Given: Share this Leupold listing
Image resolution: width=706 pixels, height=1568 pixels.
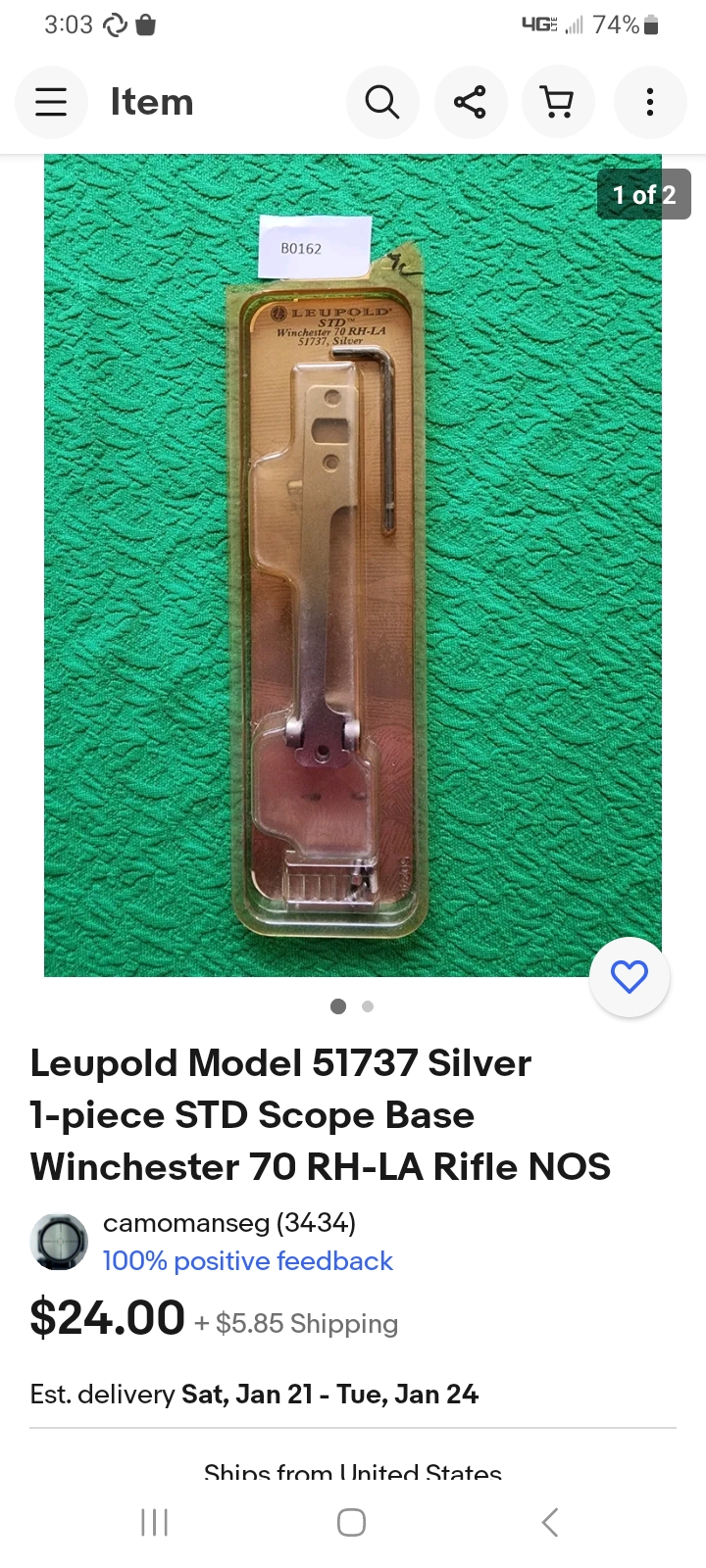Looking at the screenshot, I should point(470,102).
